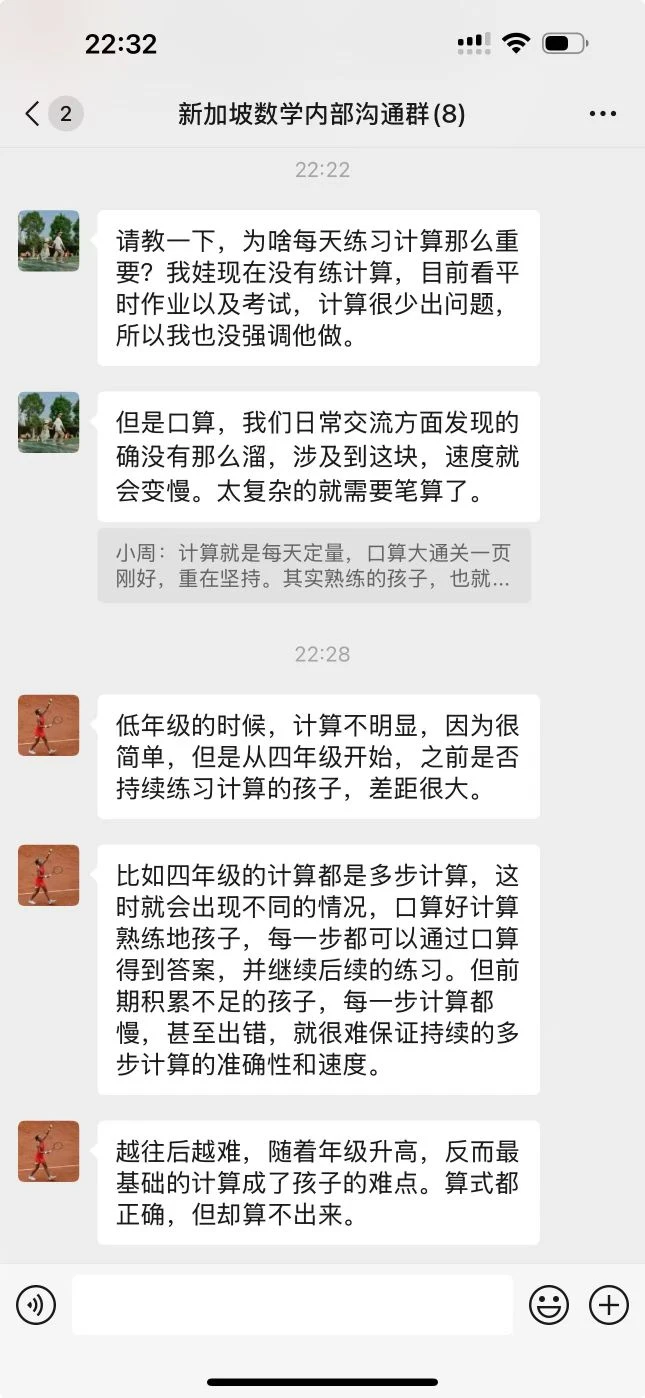Go back to the chat list
Image resolution: width=645 pixels, height=1398 pixels.
coord(34,114)
